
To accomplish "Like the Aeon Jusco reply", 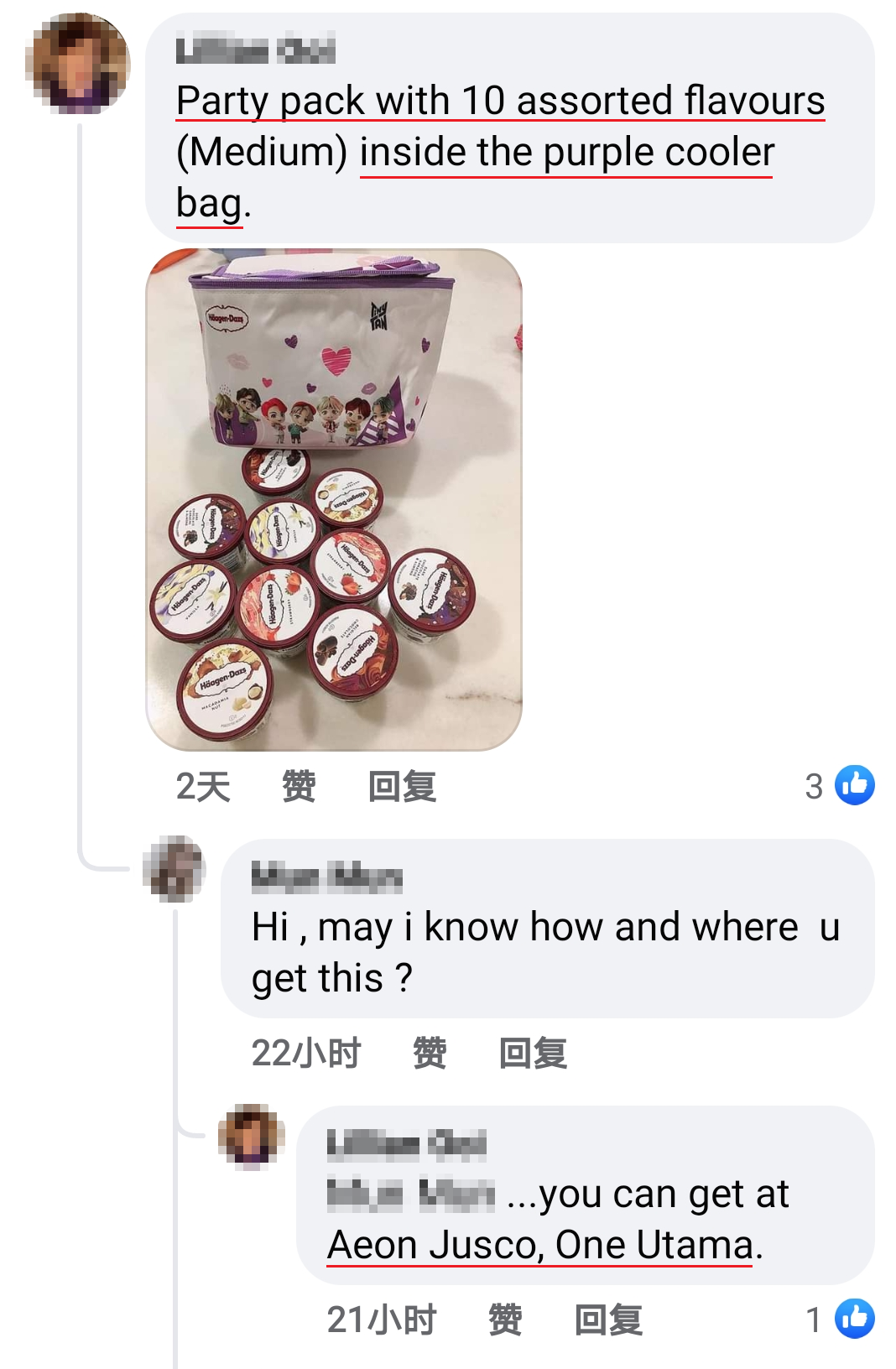I will 504,1320.
